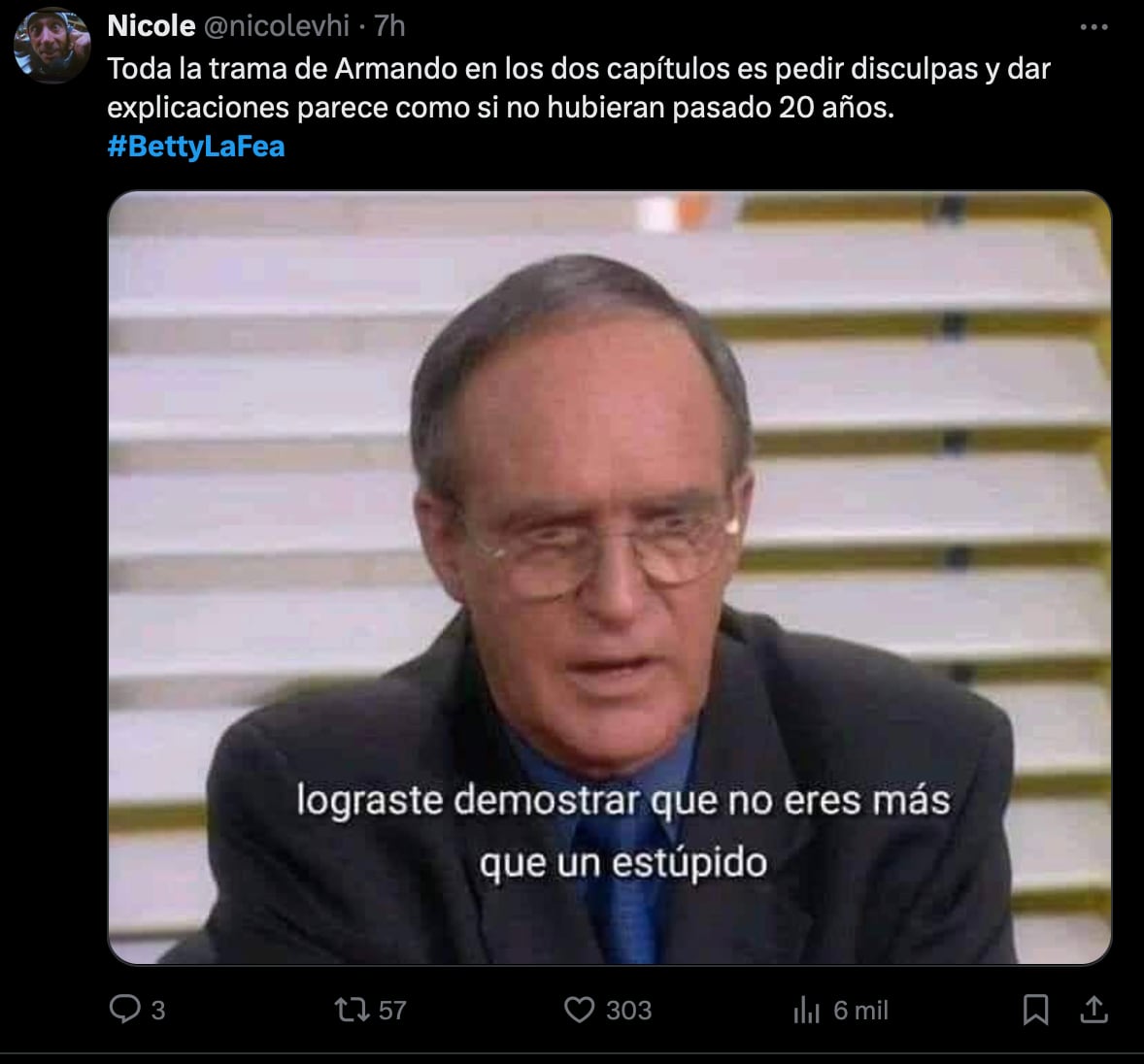Image resolution: width=1144 pixels, height=1064 pixels.
Task: Open the tweet's three-dot overflow menu
Action: [1094, 27]
